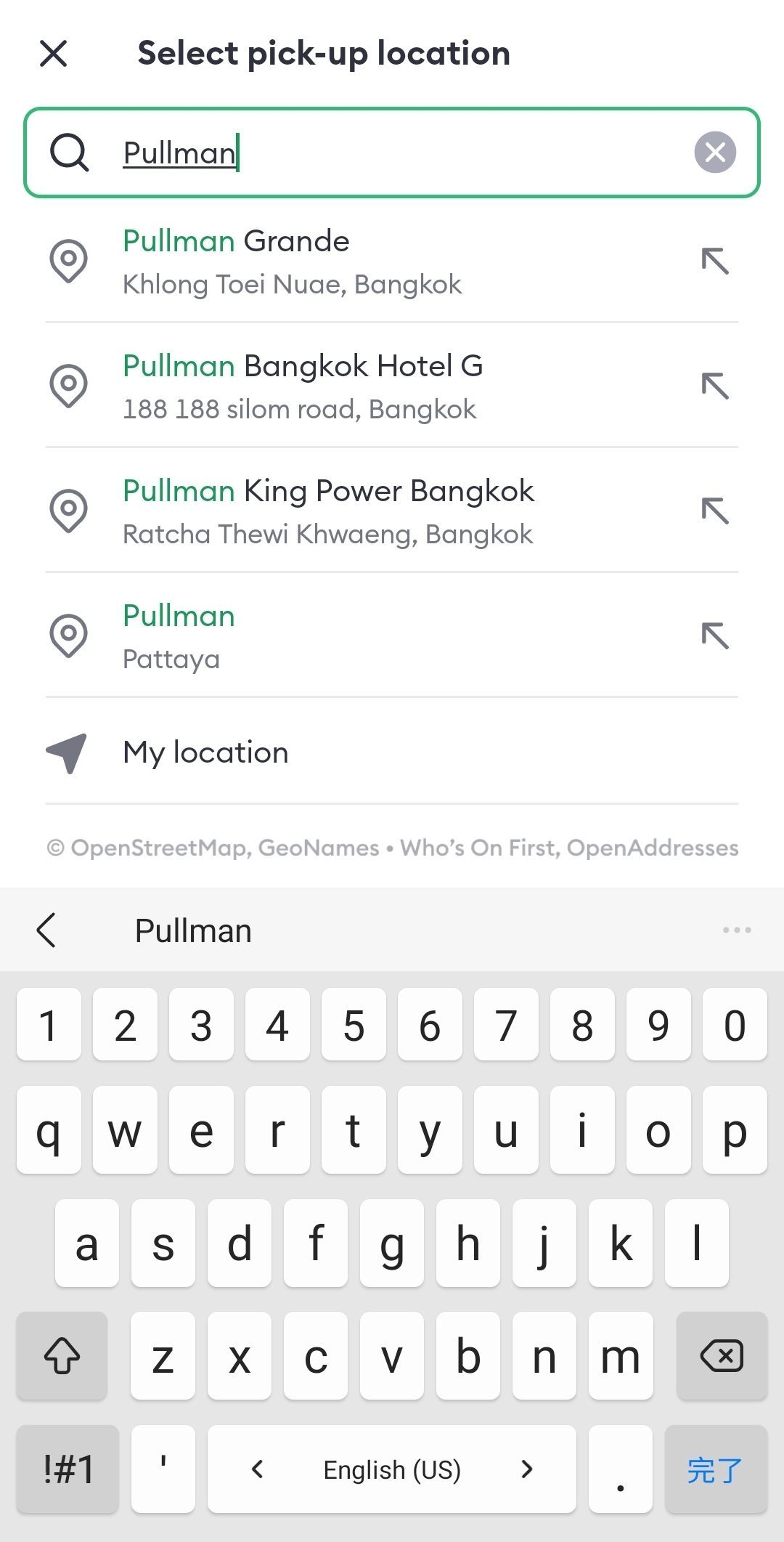Fill search with Pullman Grande via arrow
Viewport: 784px width, 1542px height.
(x=715, y=261)
